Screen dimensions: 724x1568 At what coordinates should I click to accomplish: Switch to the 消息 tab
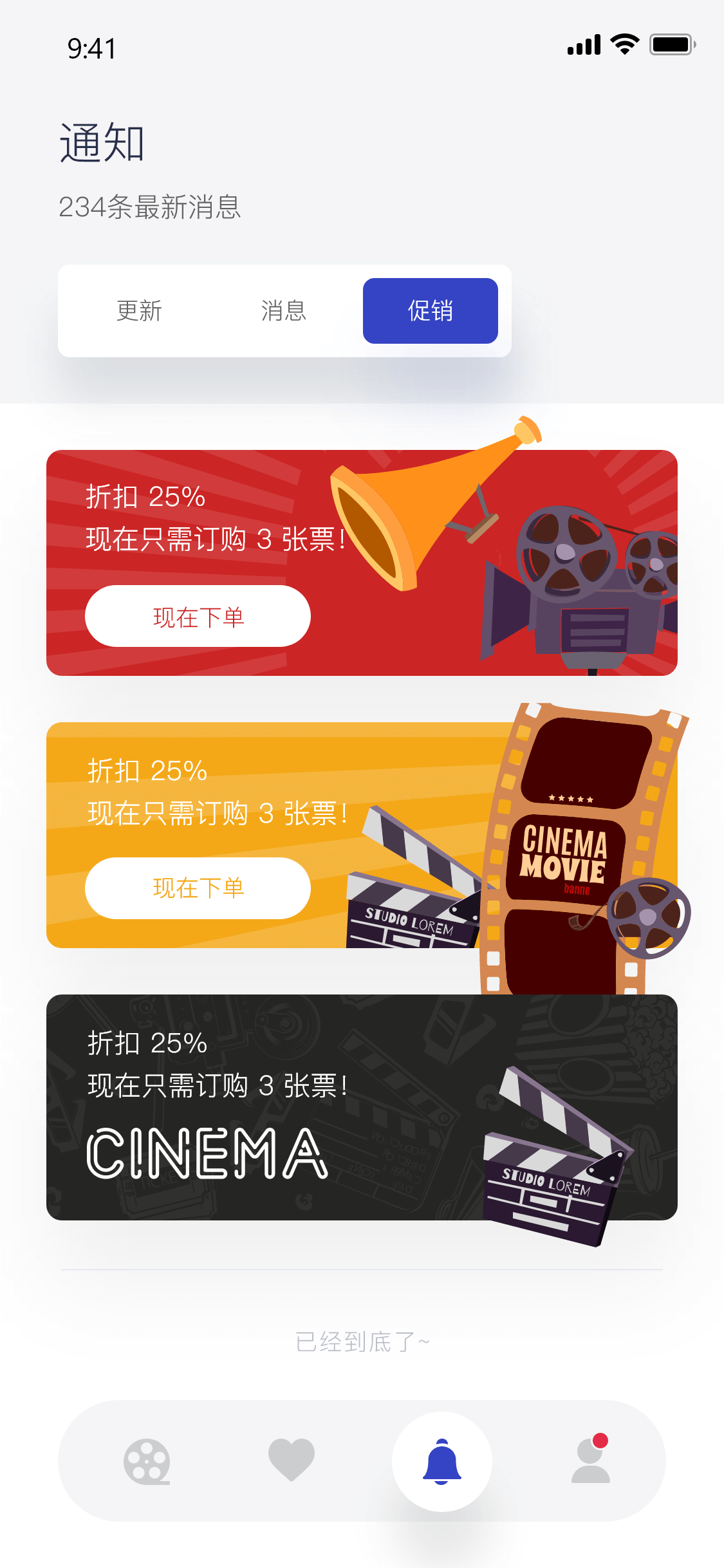283,311
